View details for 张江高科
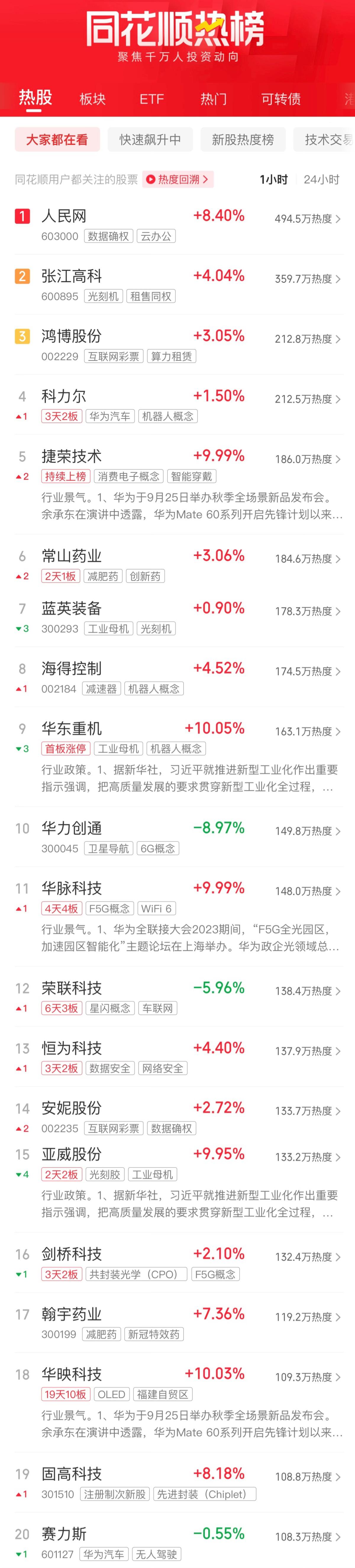Viewport: 355px width, 1568px height. [71, 276]
